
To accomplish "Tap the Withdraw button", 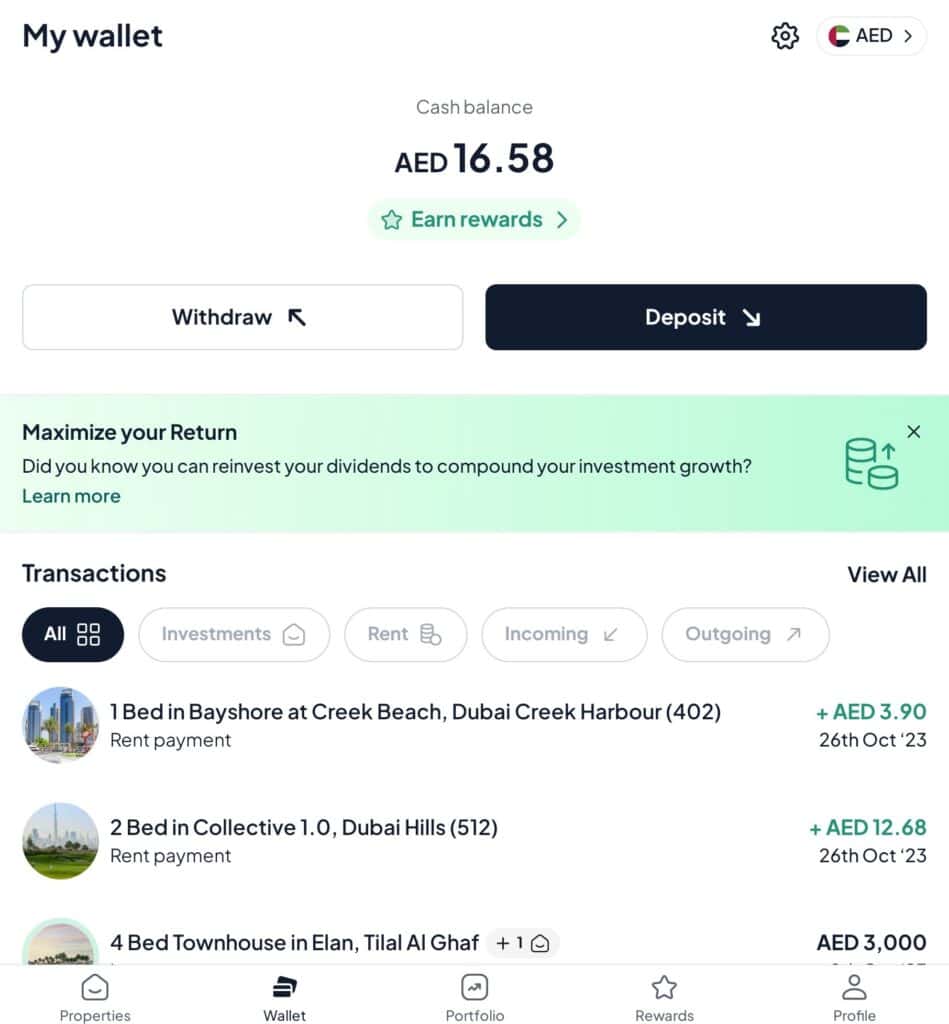I will click(242, 317).
